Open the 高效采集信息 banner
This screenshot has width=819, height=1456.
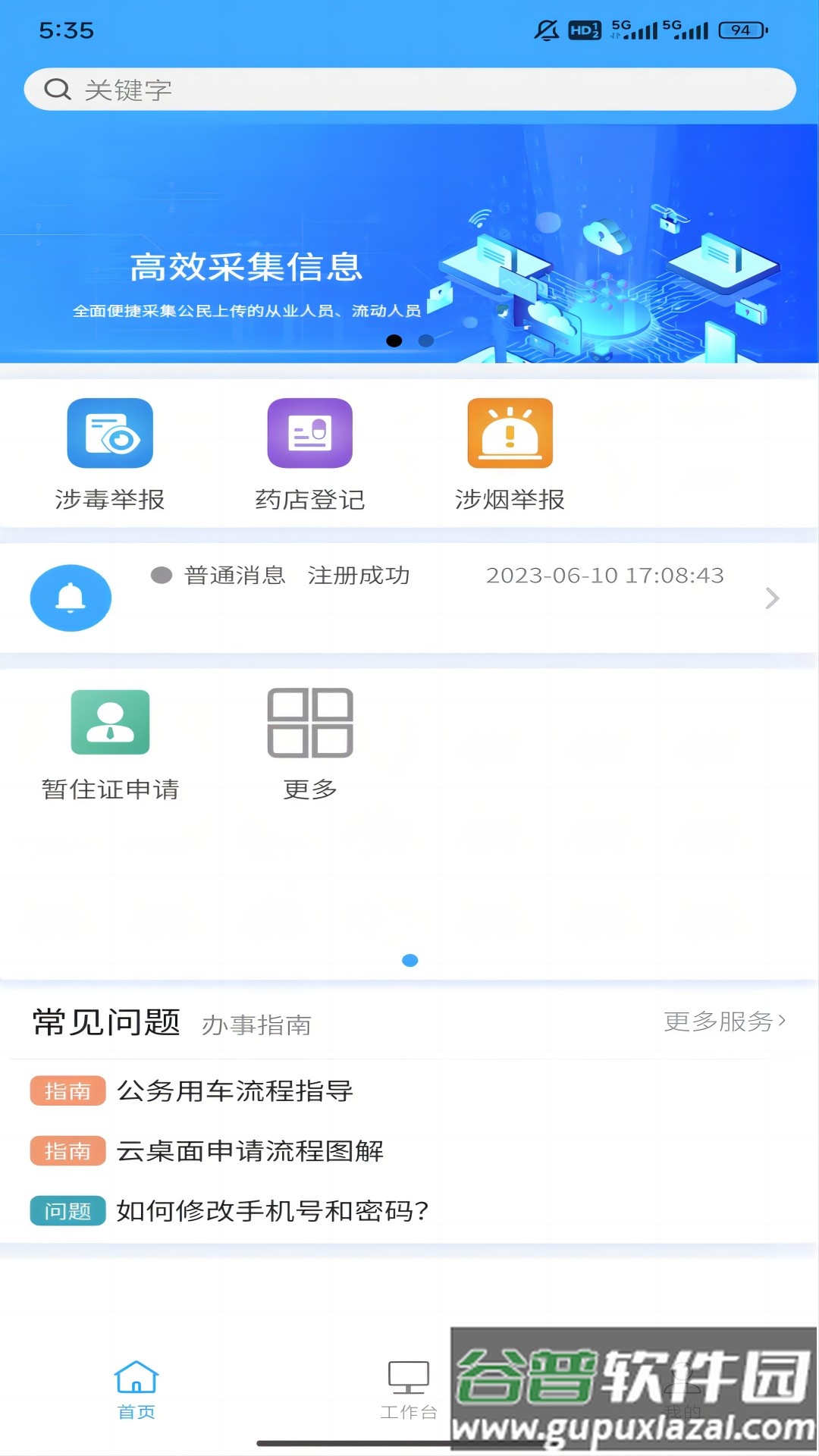point(409,250)
